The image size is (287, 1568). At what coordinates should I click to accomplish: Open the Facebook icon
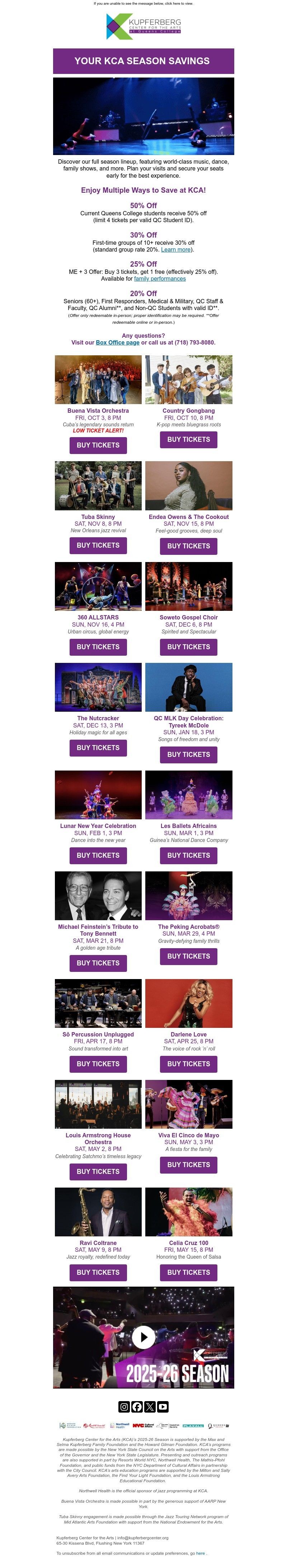pos(137,1406)
